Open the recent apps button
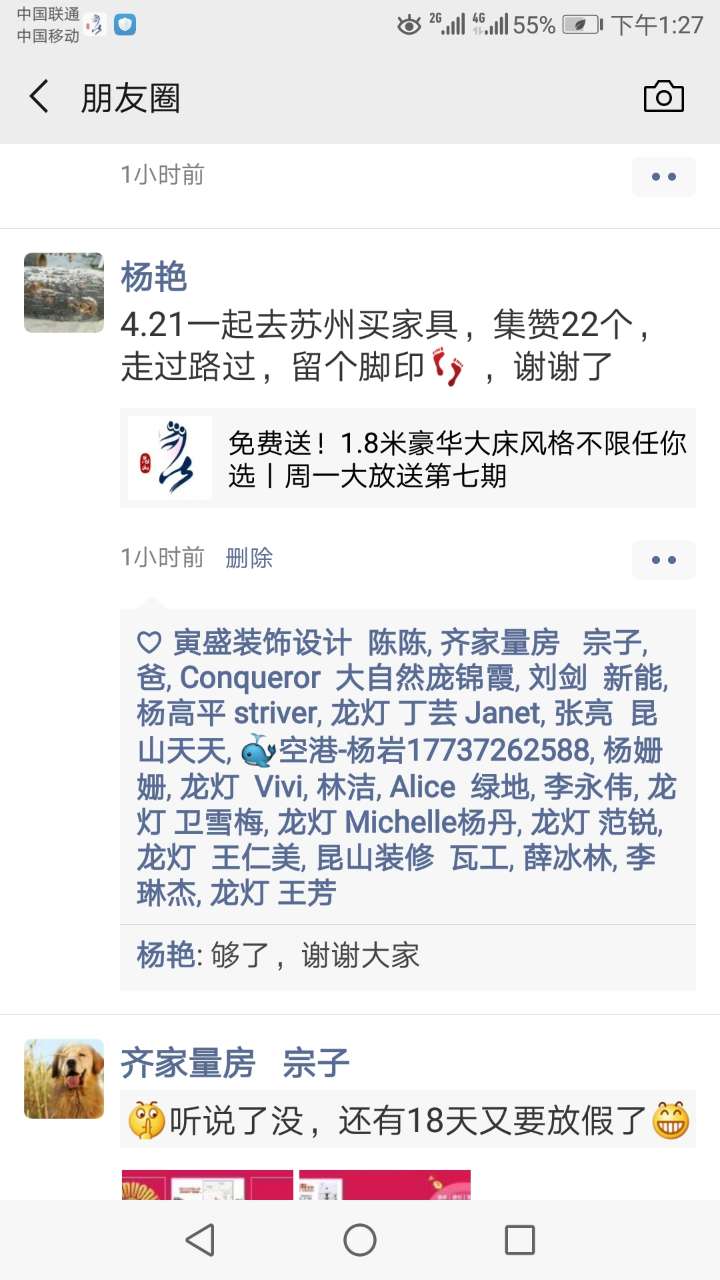The height and width of the screenshot is (1280, 720). point(519,1240)
